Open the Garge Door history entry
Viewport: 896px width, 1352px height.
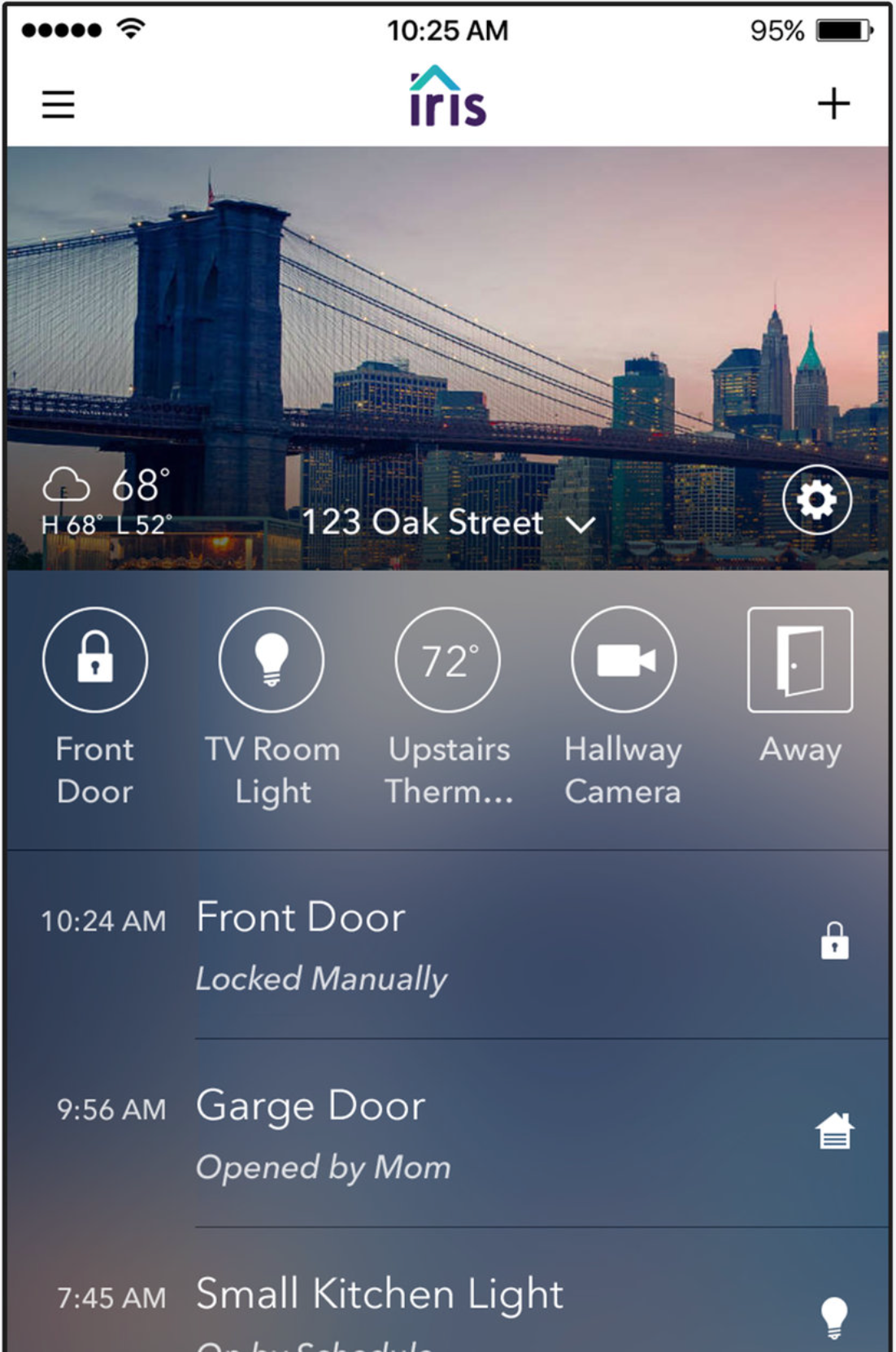pyautogui.click(x=447, y=1132)
